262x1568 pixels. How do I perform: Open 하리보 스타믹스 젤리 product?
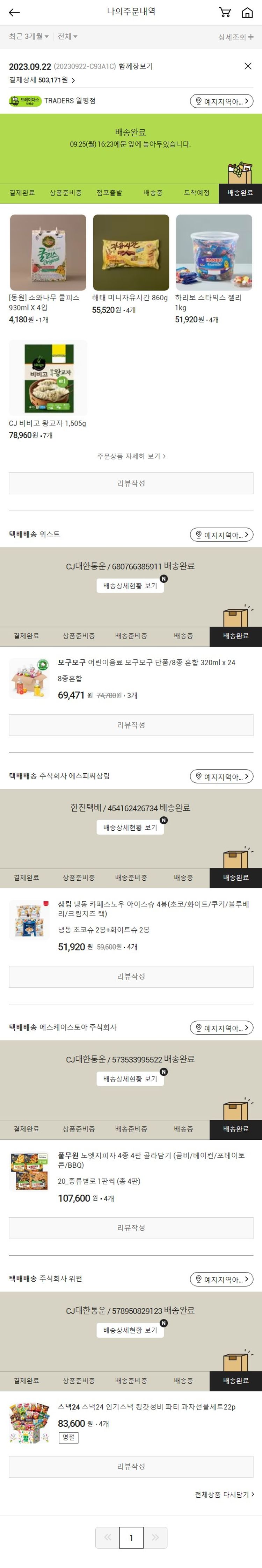(x=213, y=252)
